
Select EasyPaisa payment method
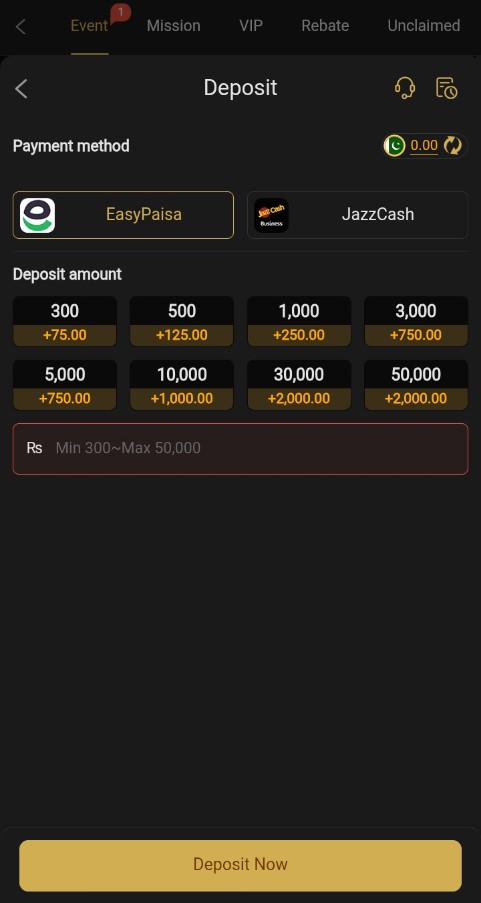[123, 215]
